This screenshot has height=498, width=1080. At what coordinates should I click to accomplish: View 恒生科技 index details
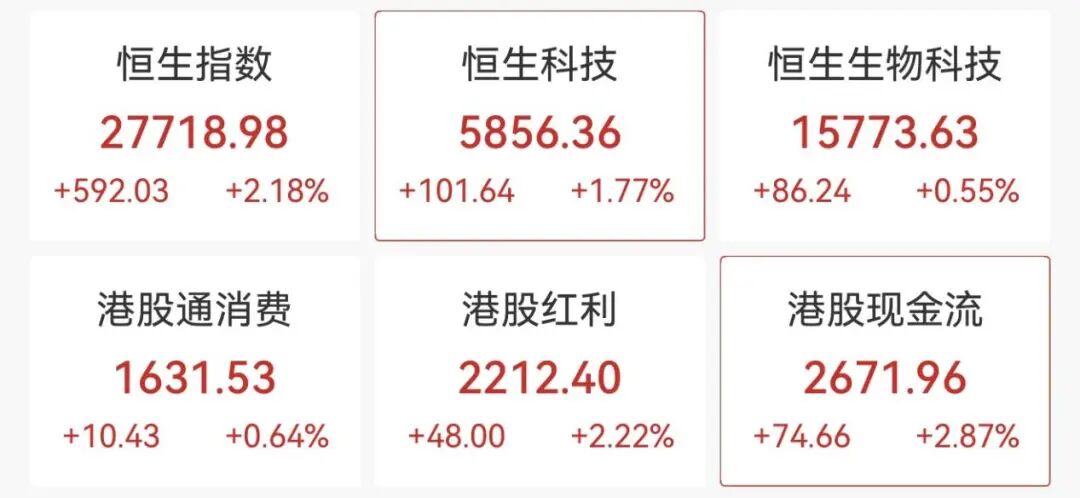tap(540, 126)
